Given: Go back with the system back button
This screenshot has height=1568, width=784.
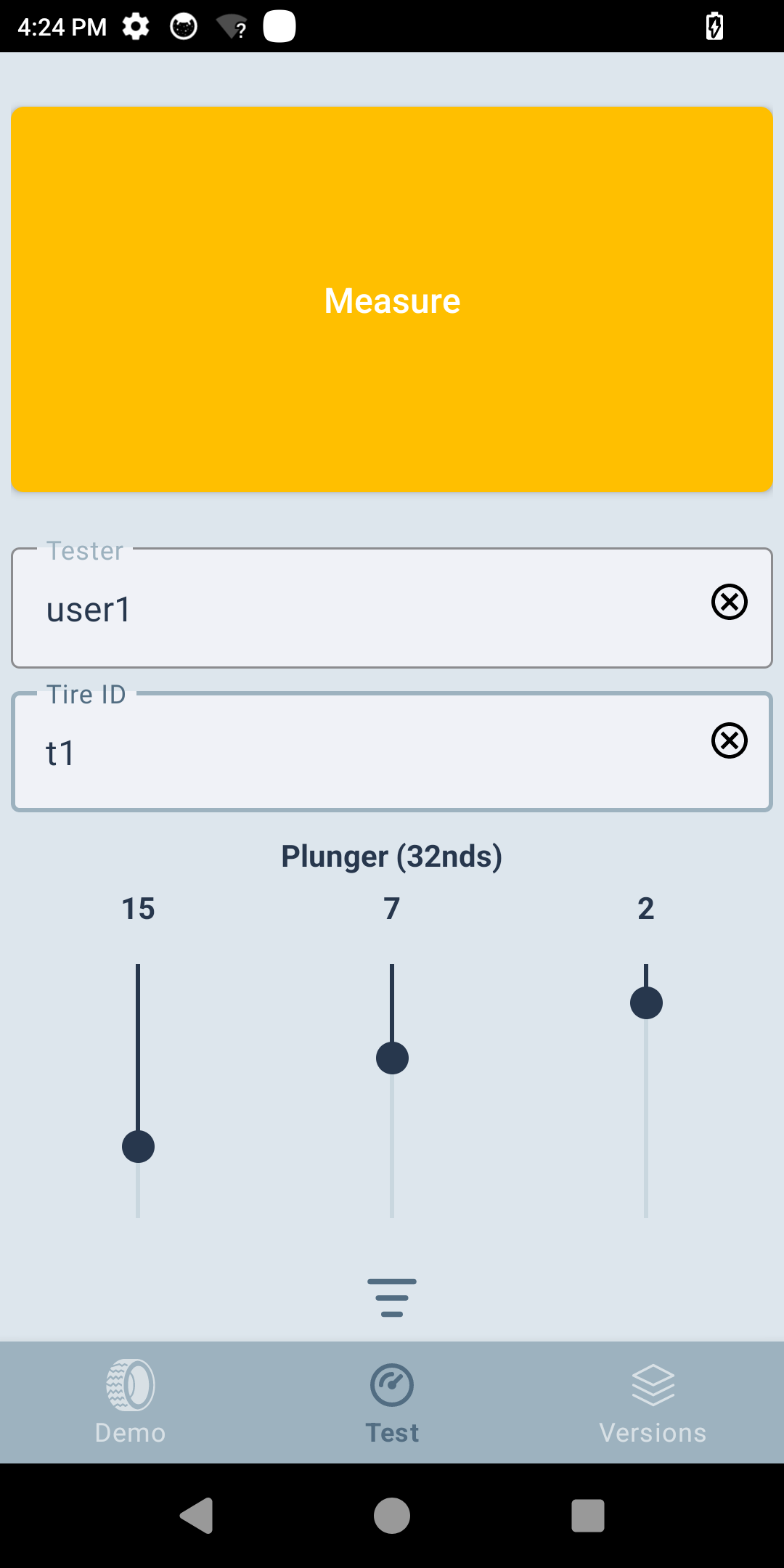Looking at the screenshot, I should point(196,1516).
